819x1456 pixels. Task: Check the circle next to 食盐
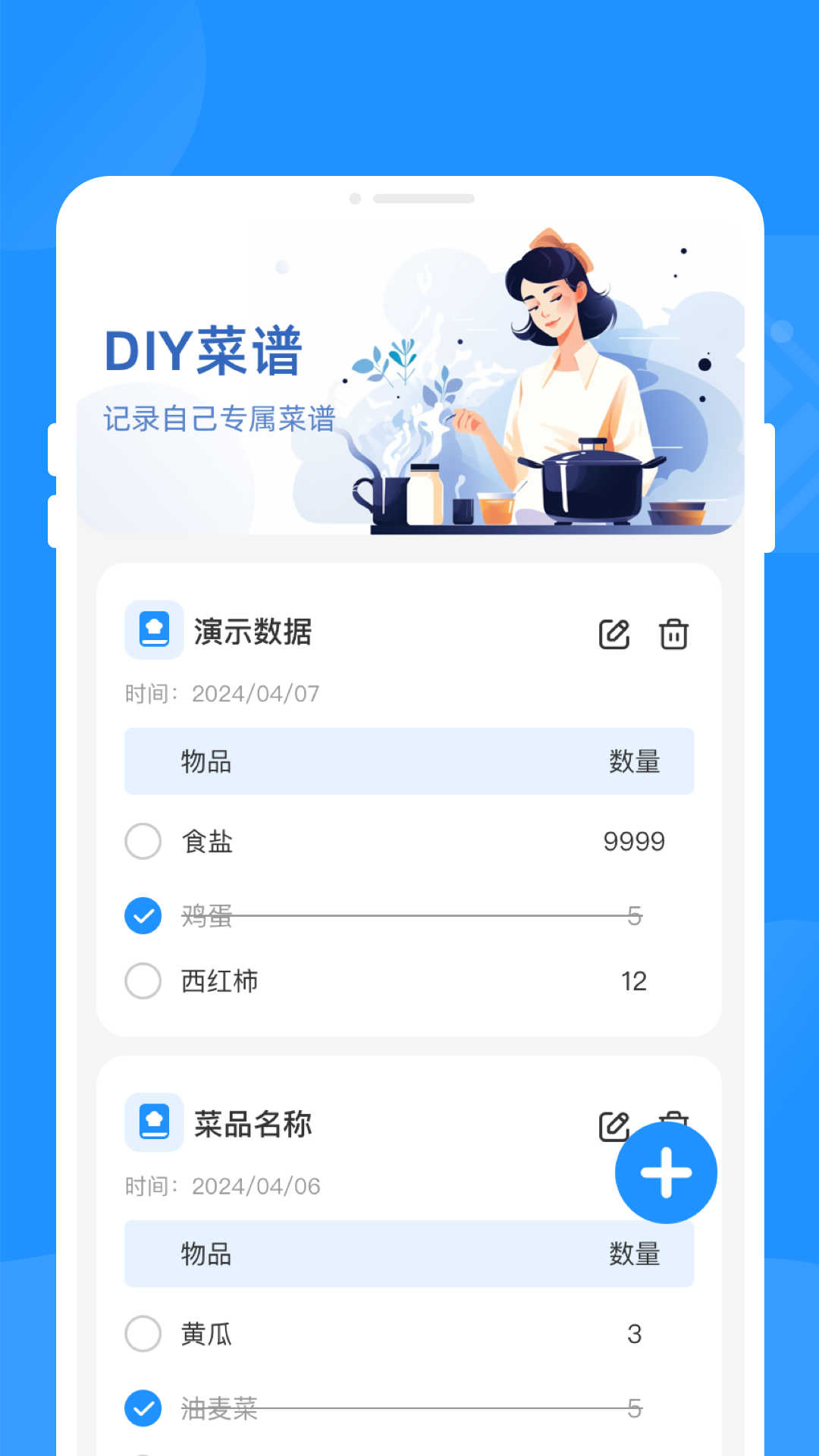[143, 841]
